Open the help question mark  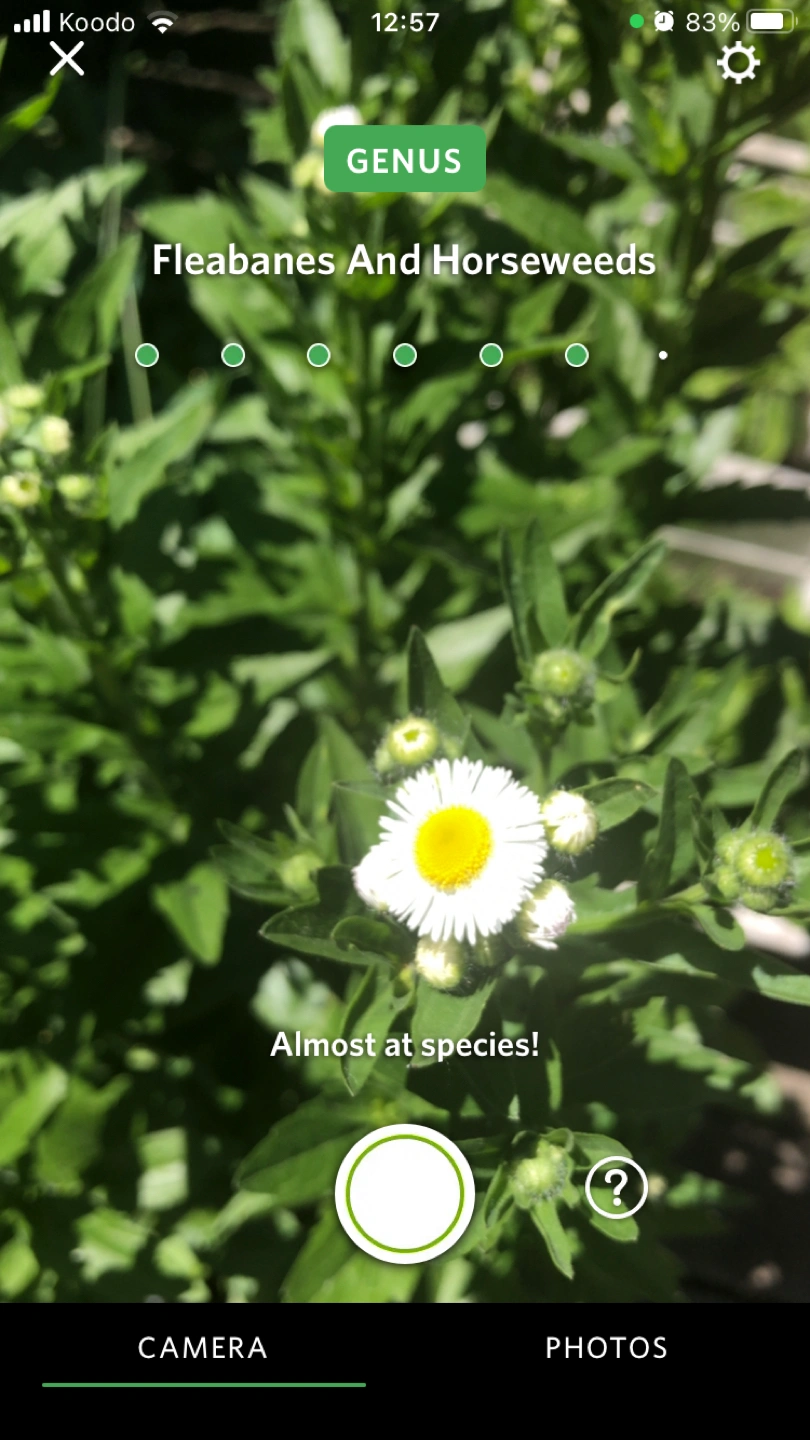point(616,1187)
